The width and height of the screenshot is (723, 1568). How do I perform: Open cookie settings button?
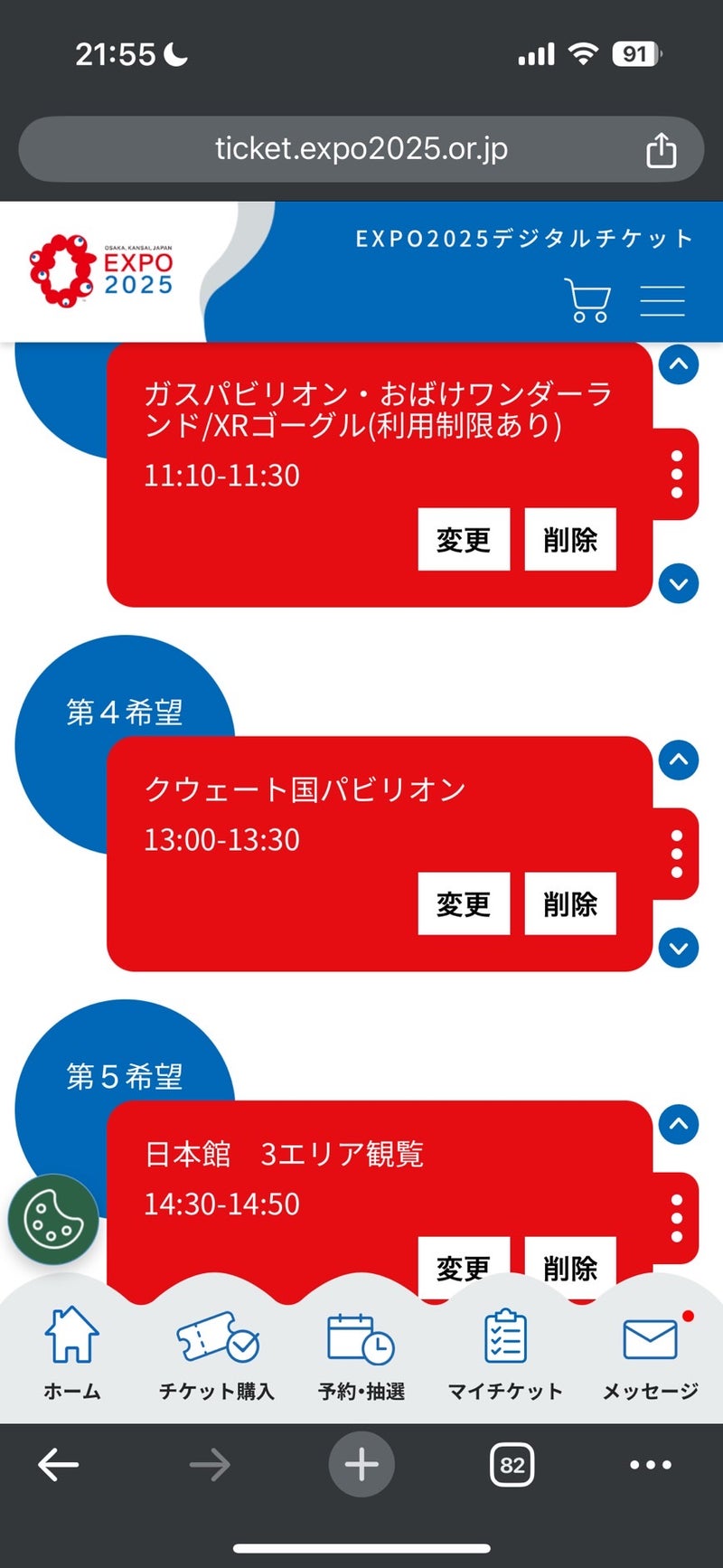tap(53, 1219)
